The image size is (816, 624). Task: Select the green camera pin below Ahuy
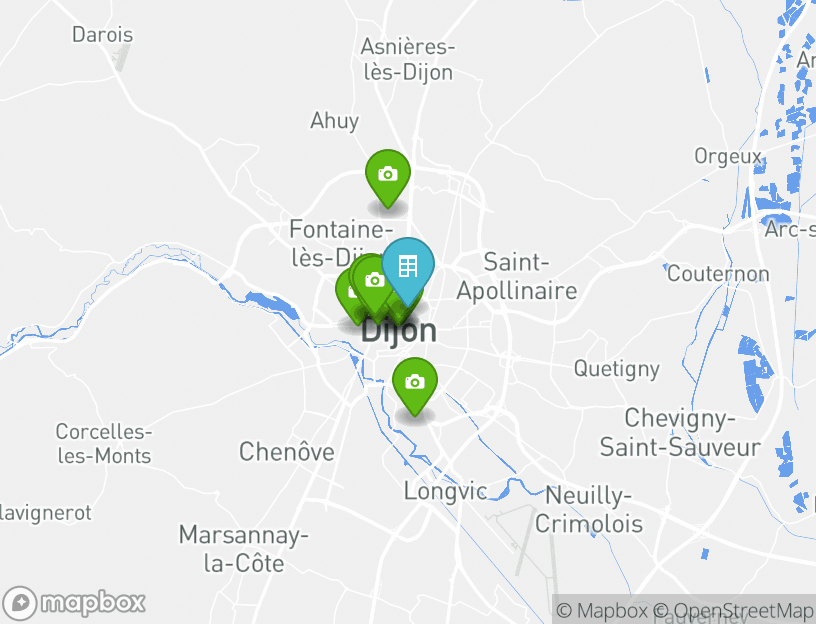388,174
